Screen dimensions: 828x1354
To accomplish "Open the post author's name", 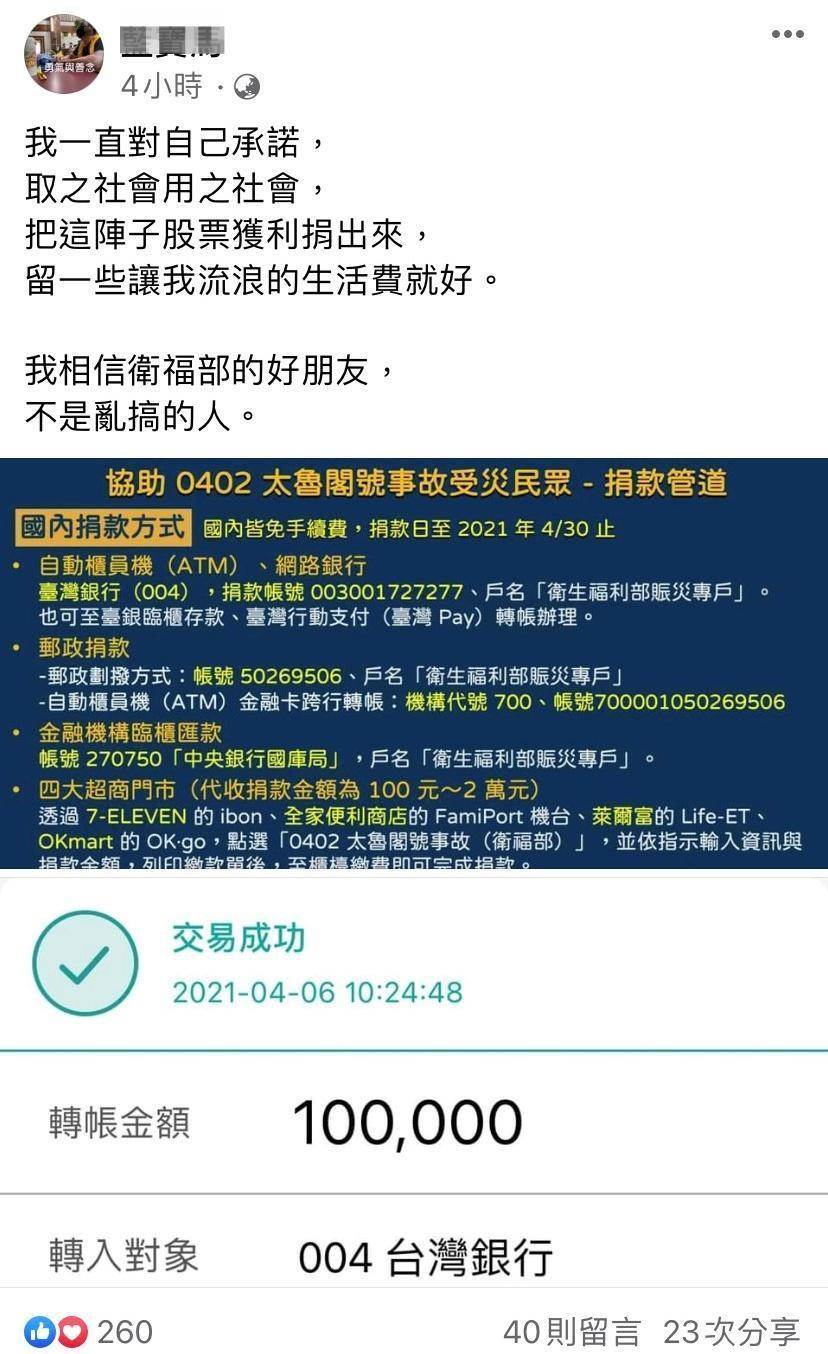I will (x=171, y=42).
